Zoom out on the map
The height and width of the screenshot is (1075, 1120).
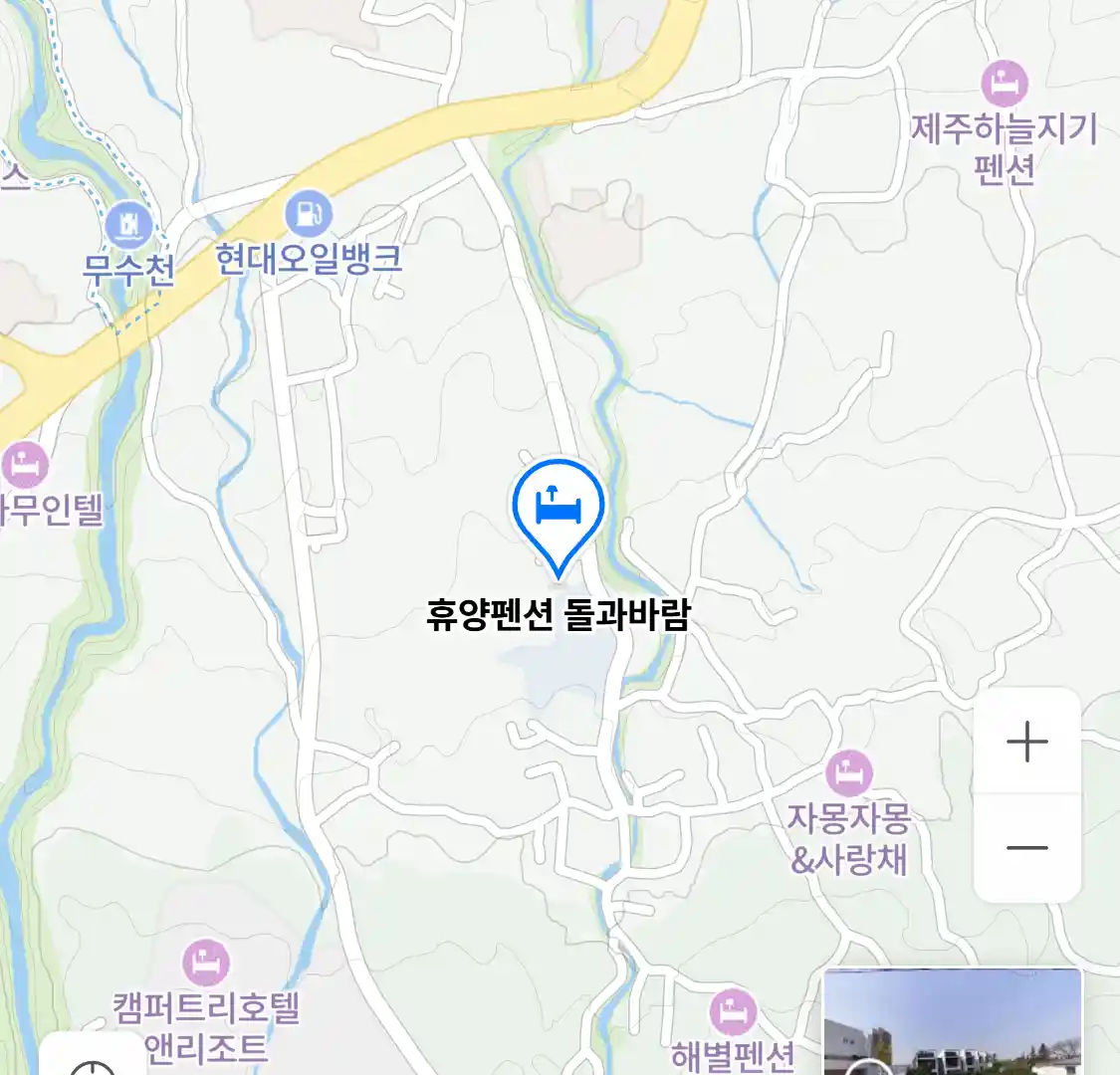[x=1026, y=848]
